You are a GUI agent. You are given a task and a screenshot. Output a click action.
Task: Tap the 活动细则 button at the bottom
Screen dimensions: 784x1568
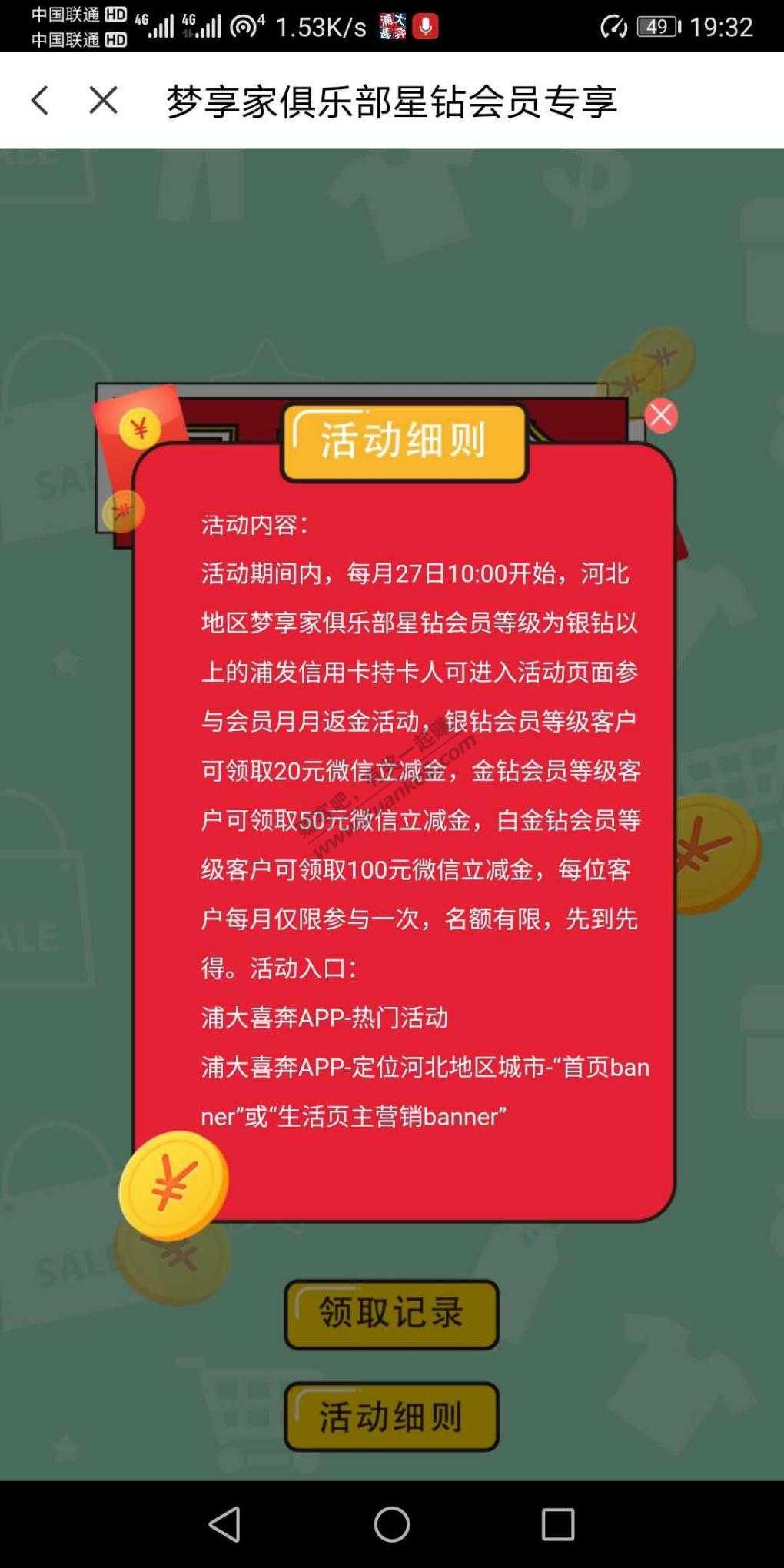point(391,1417)
